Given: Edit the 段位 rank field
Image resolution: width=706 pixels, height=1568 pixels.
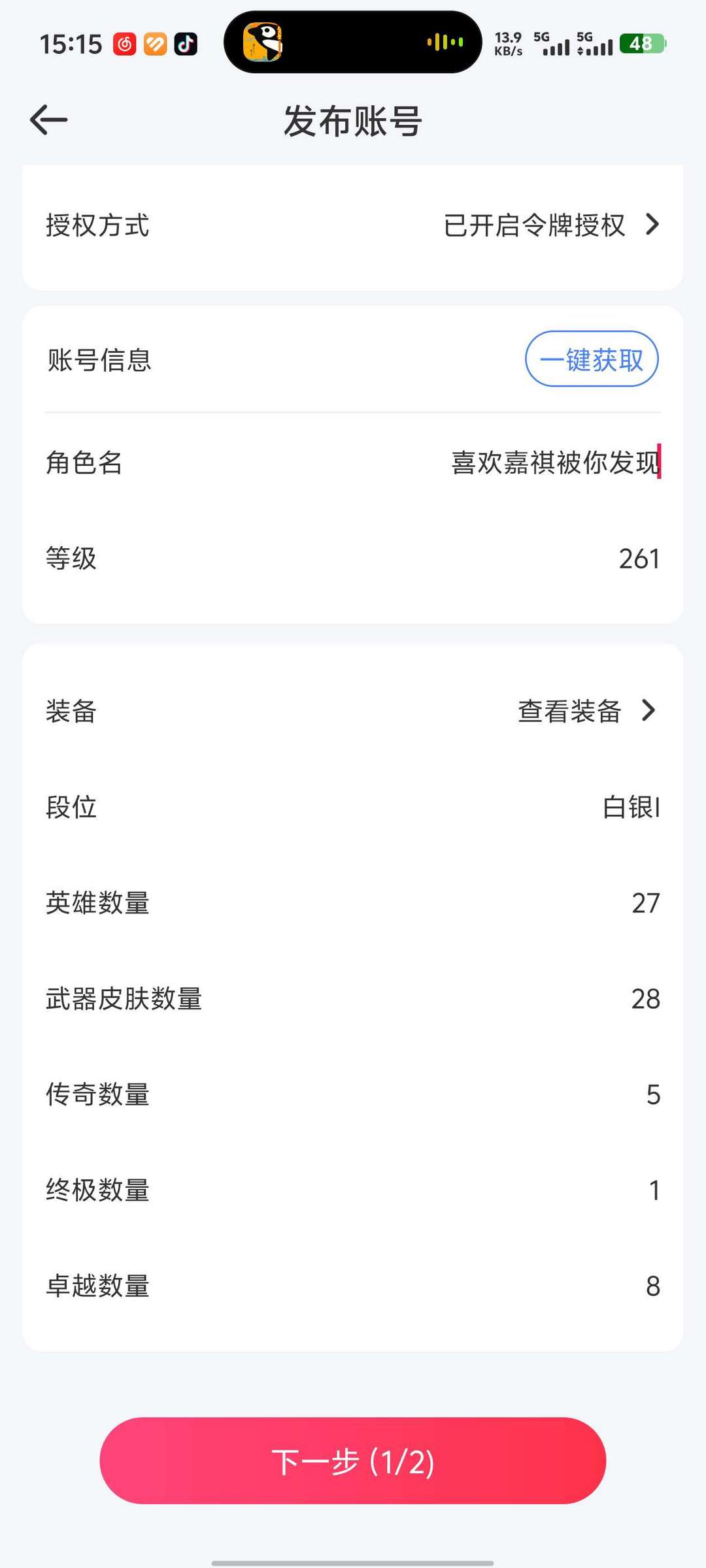Looking at the screenshot, I should [353, 807].
